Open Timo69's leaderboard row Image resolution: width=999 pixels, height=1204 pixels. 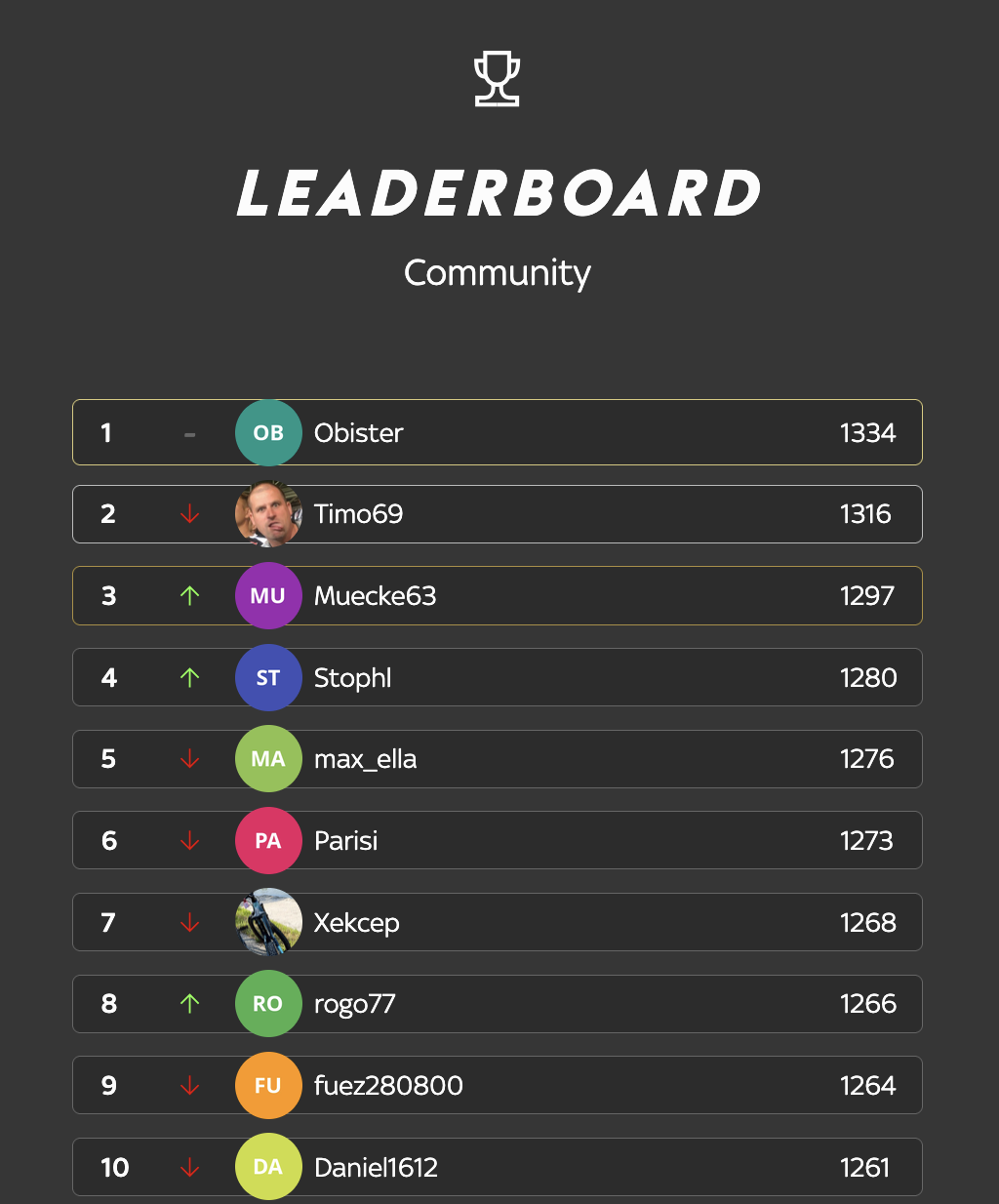(498, 514)
